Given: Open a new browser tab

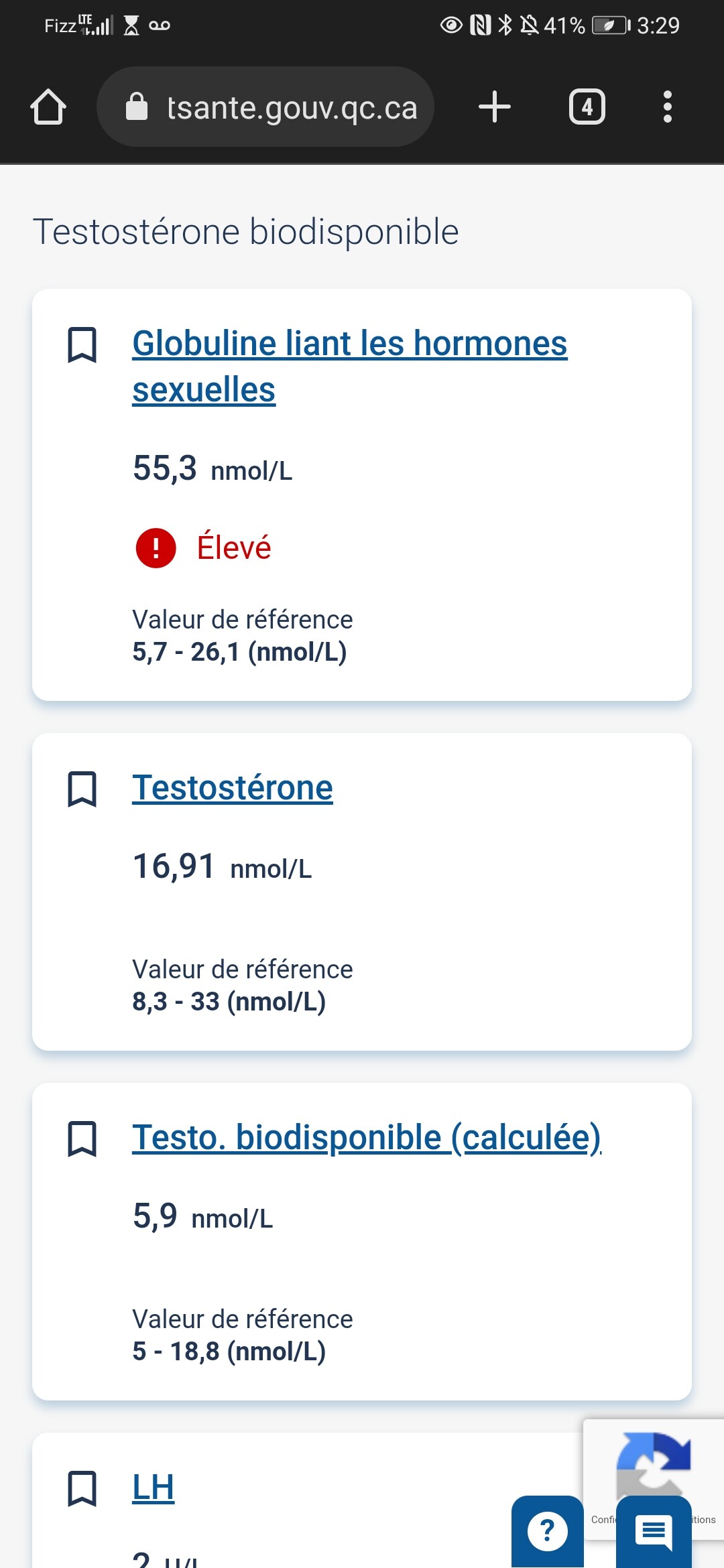Looking at the screenshot, I should click(x=495, y=107).
